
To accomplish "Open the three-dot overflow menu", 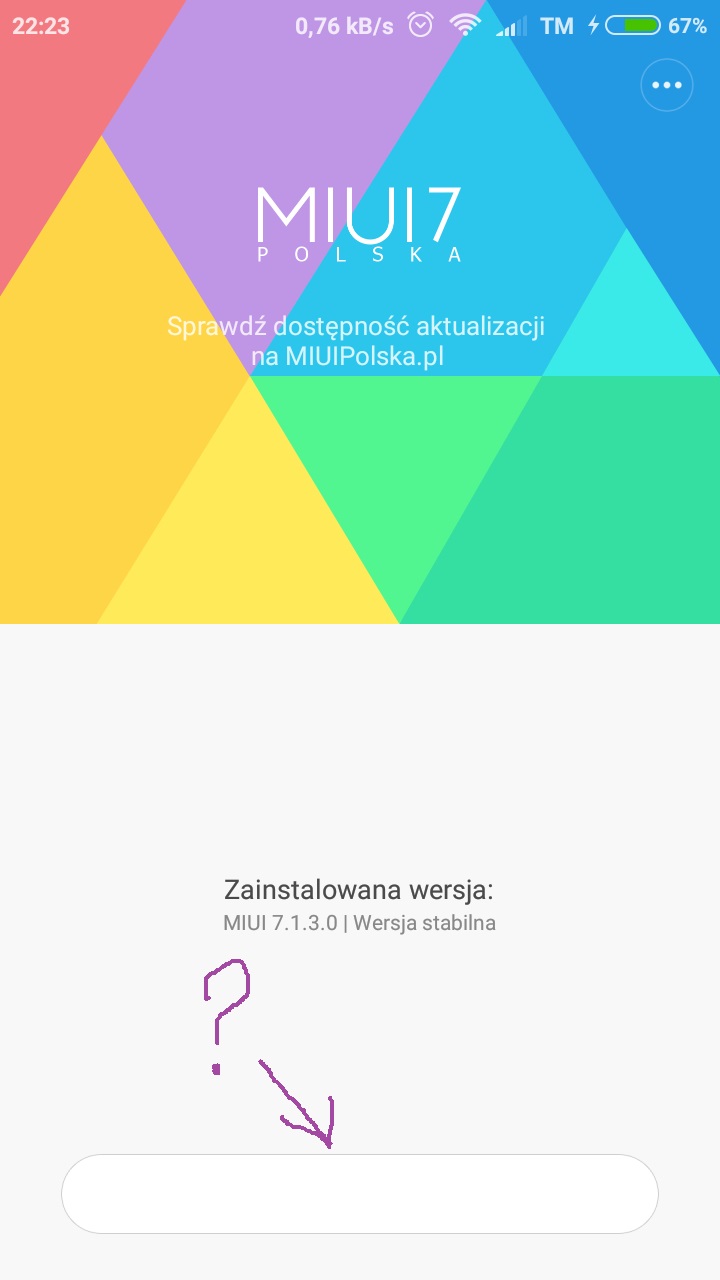I will (666, 85).
